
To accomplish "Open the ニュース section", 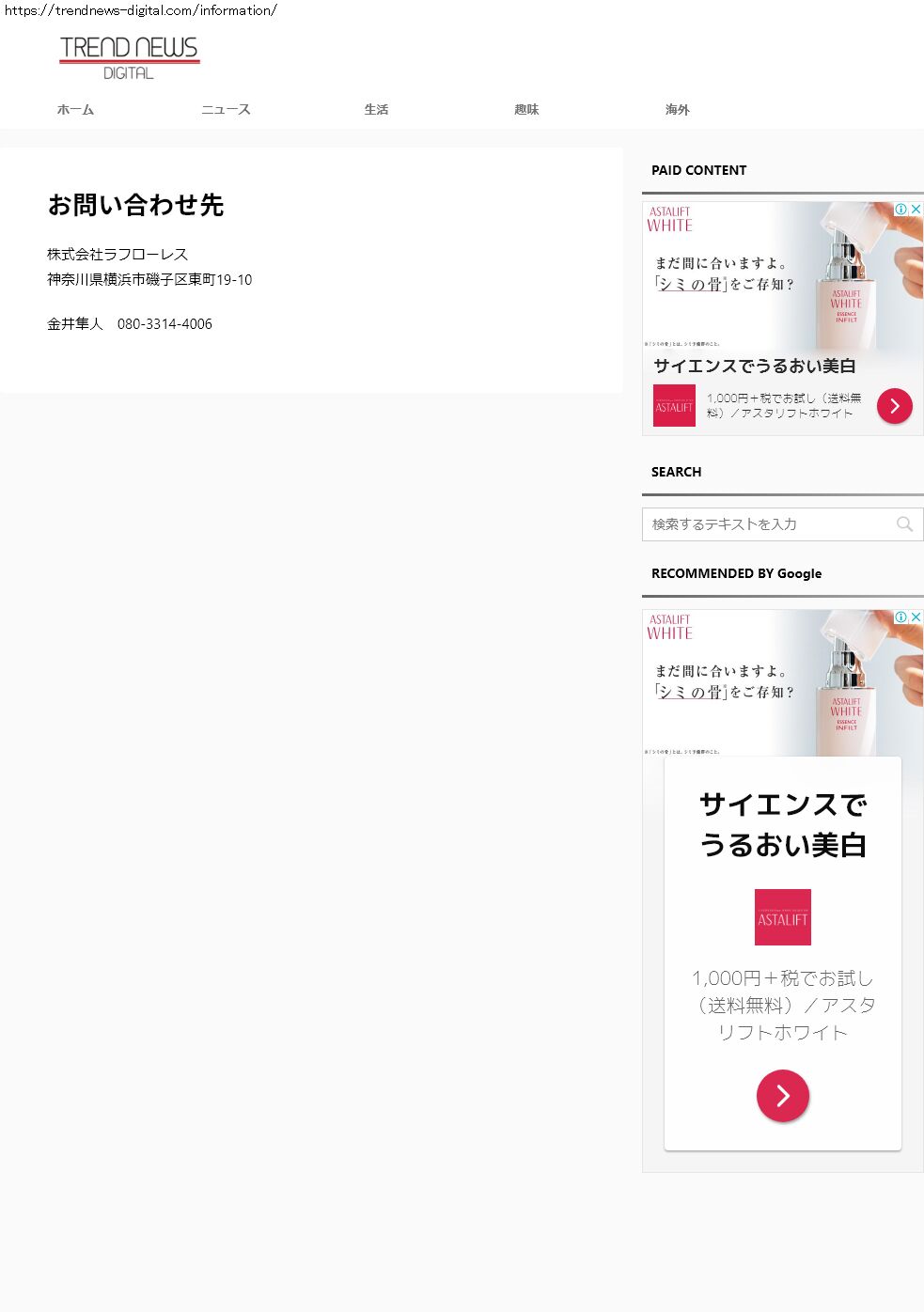I will coord(226,110).
